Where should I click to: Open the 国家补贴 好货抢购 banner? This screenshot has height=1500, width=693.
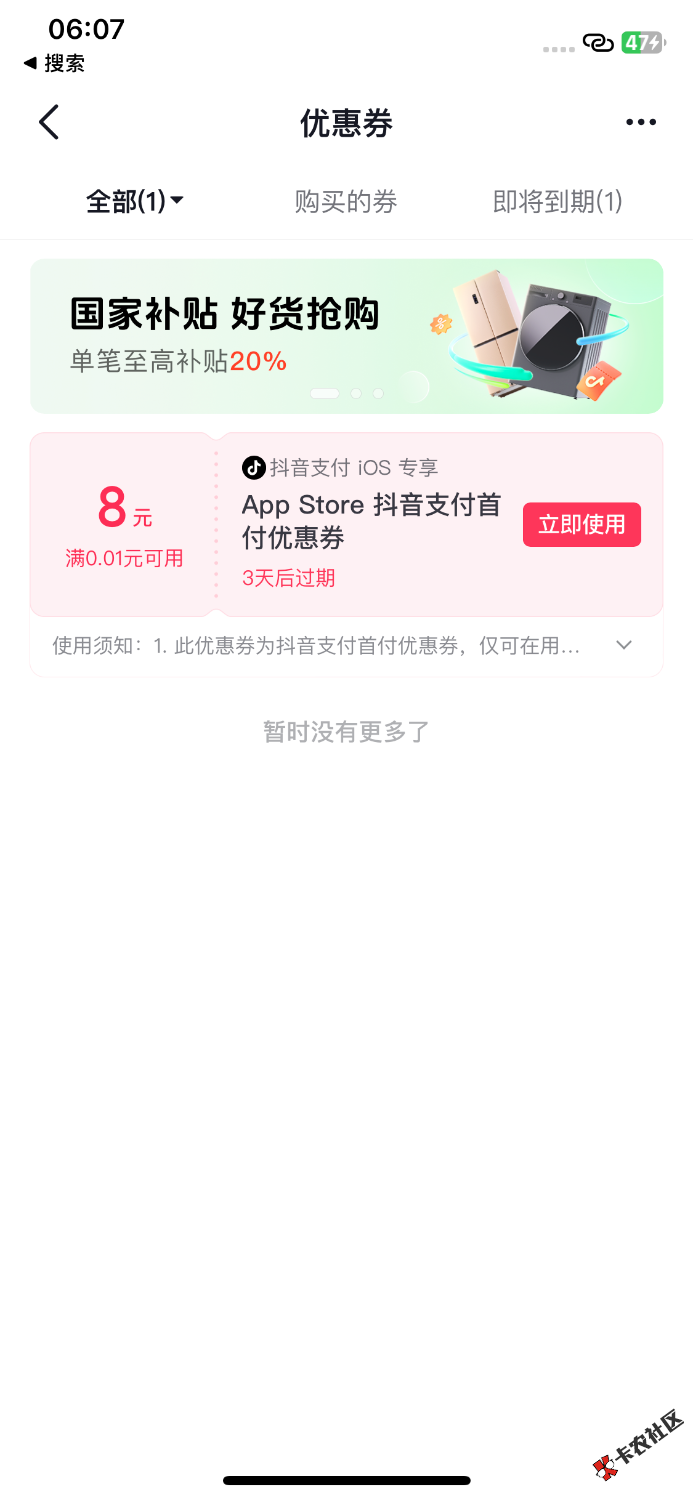click(346, 336)
